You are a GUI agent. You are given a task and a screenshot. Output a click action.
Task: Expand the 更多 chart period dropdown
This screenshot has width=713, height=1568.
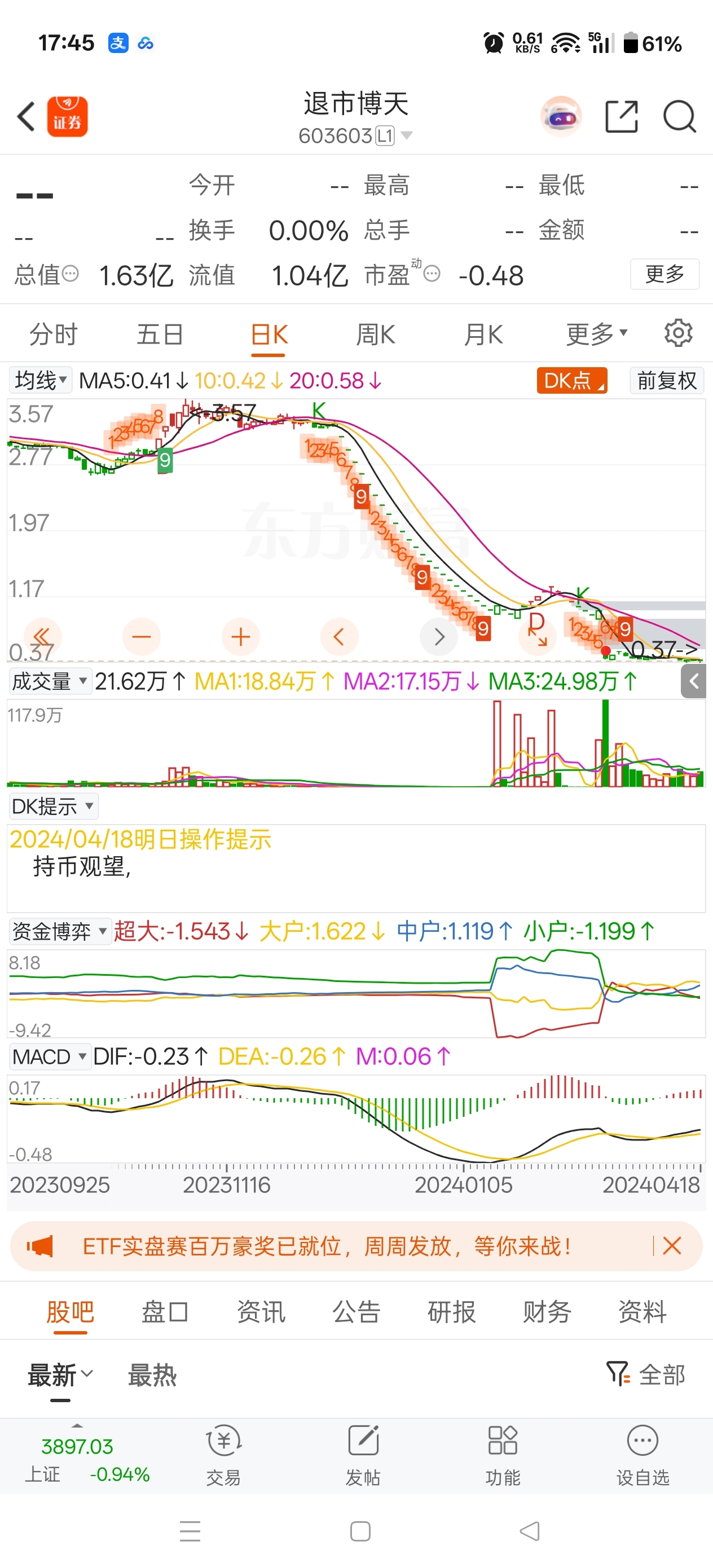[x=596, y=334]
